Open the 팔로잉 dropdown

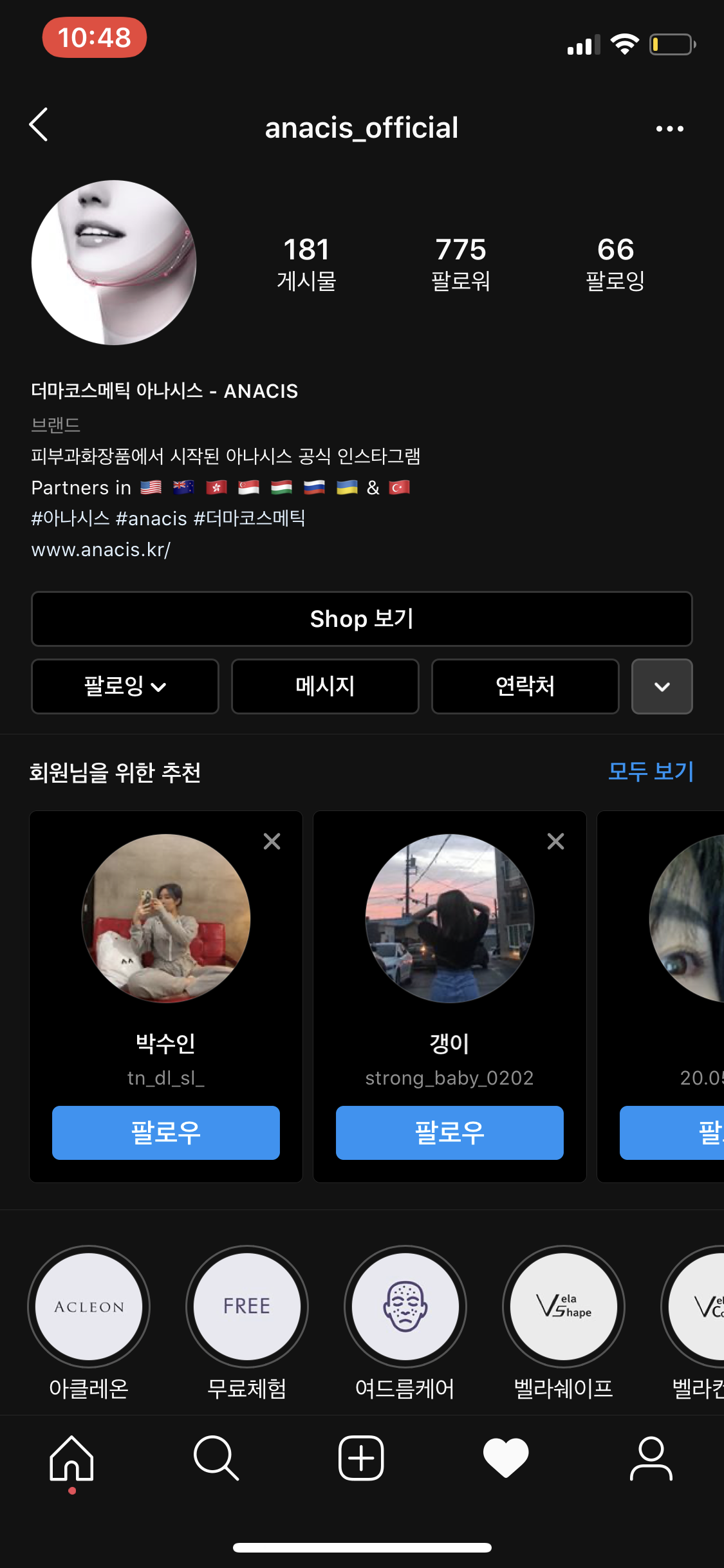[x=125, y=686]
